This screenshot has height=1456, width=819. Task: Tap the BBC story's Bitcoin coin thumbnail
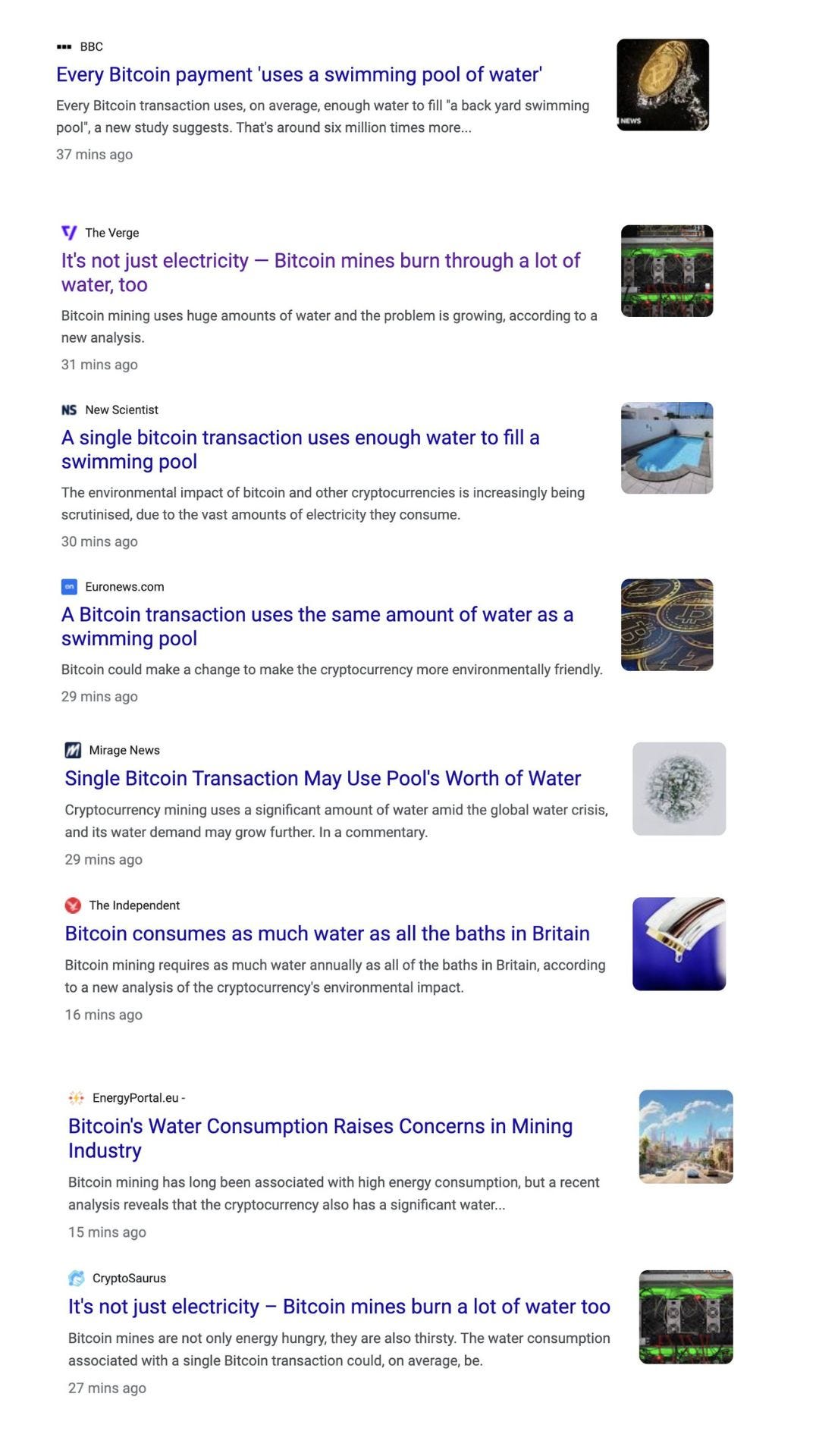(663, 85)
